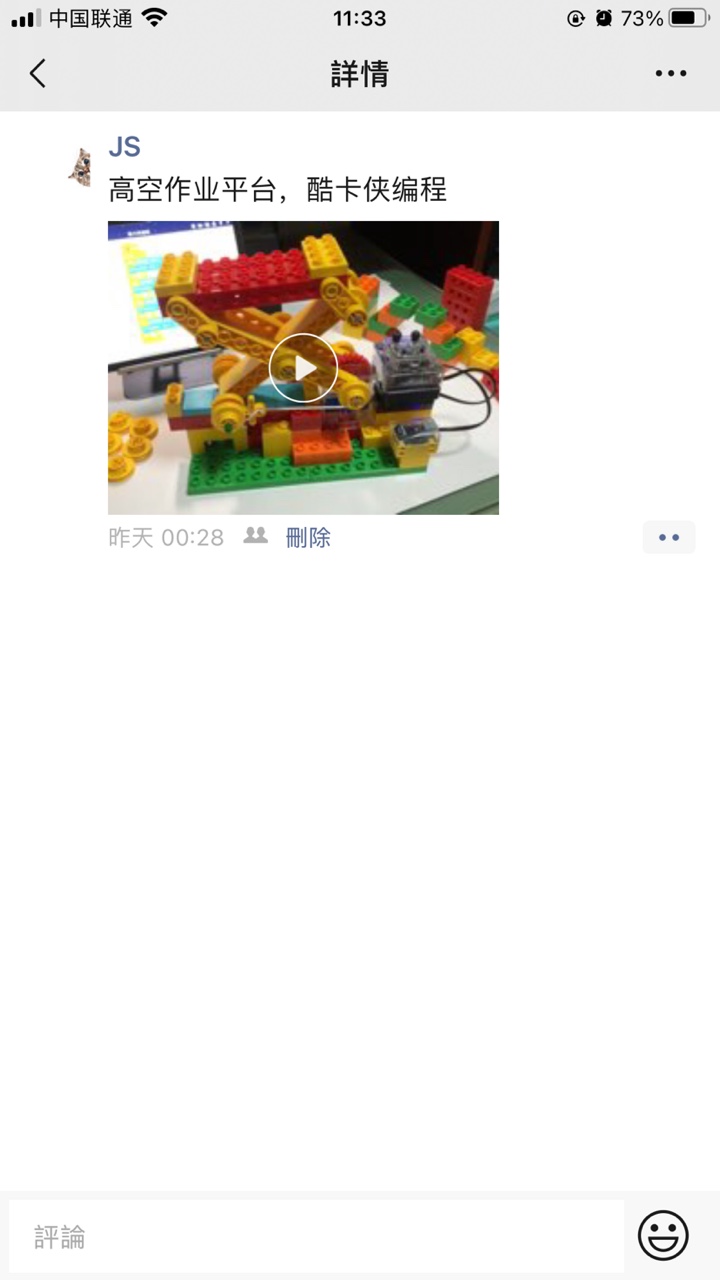The width and height of the screenshot is (720, 1280).
Task: Go back using the top-left arrow
Action: pos(38,73)
